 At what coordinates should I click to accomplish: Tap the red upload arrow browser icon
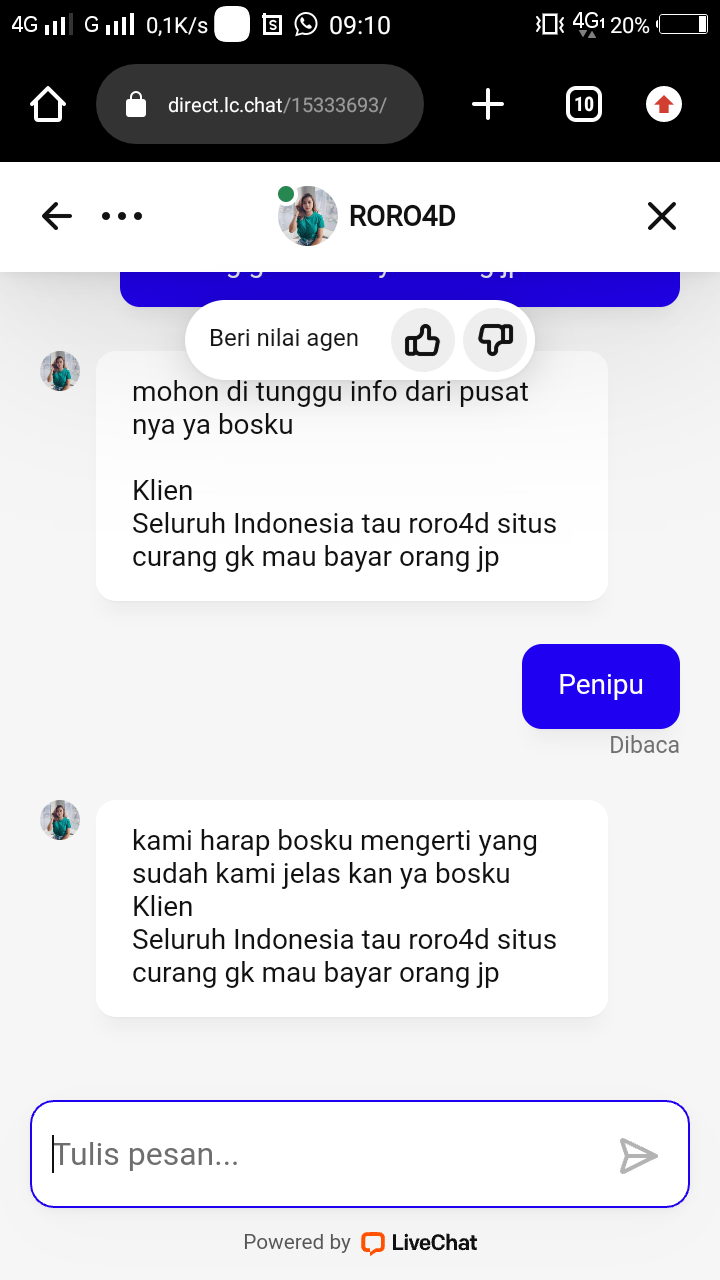664,104
